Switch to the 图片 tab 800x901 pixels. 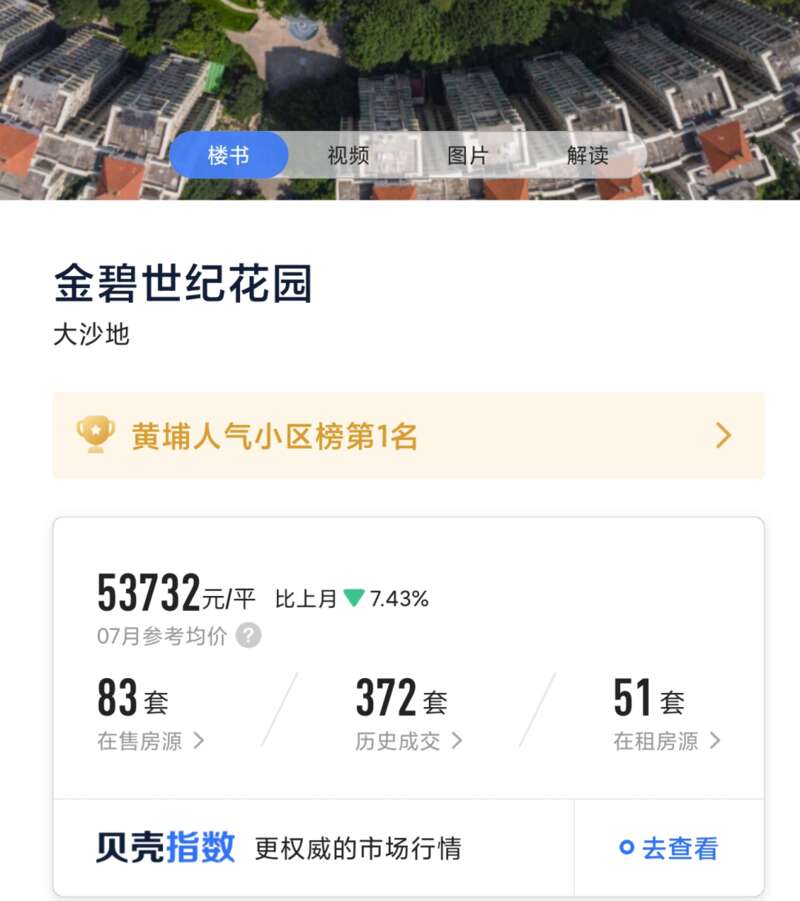coord(467,155)
